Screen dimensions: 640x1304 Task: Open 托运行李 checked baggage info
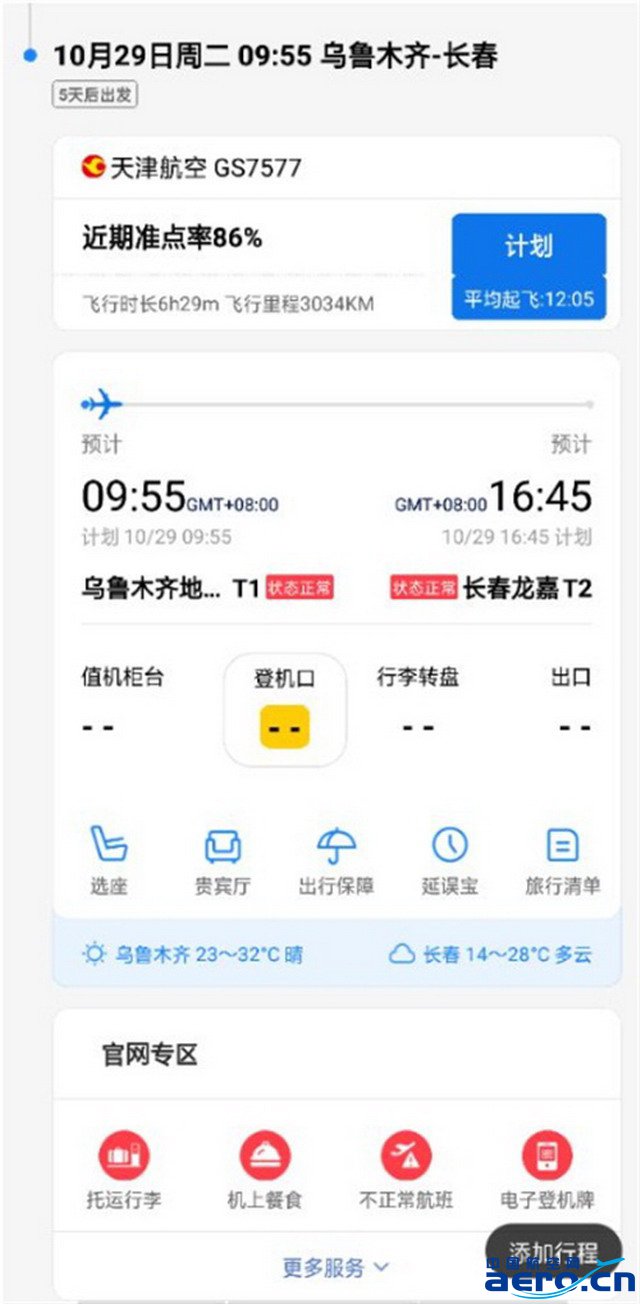pos(124,1171)
